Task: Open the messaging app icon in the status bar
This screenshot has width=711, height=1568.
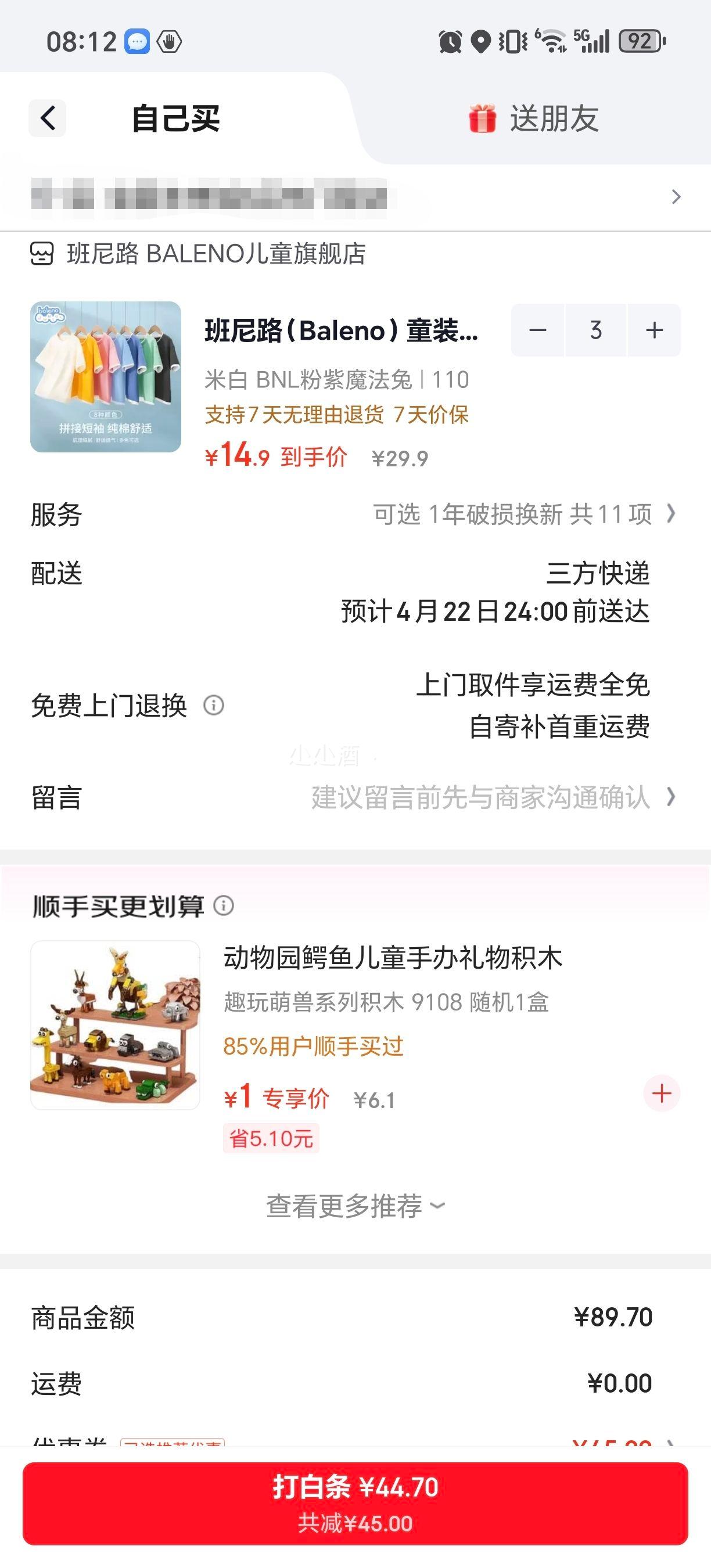Action: (x=138, y=41)
